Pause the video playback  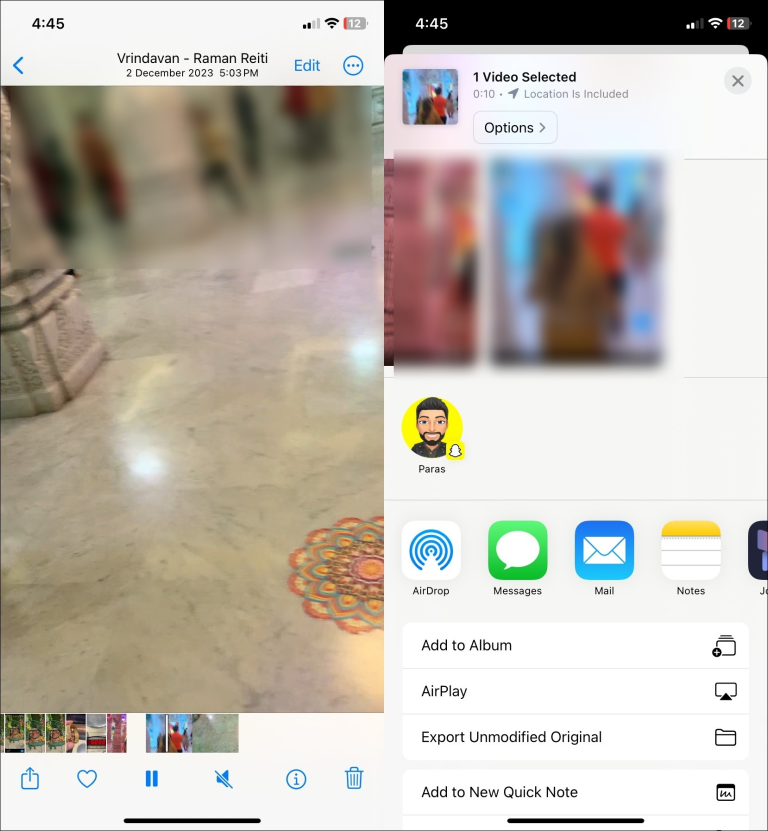click(152, 778)
